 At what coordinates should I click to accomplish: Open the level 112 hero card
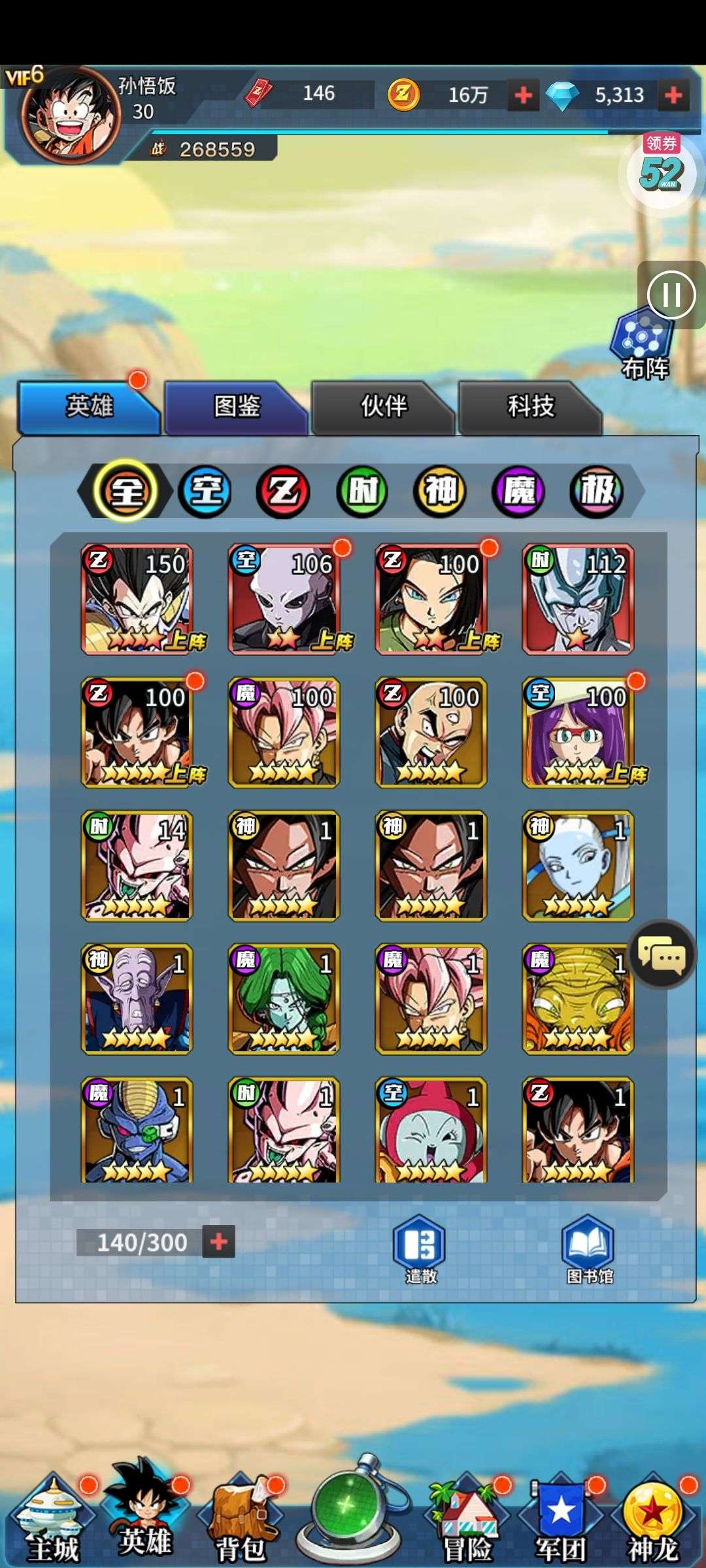point(578,599)
